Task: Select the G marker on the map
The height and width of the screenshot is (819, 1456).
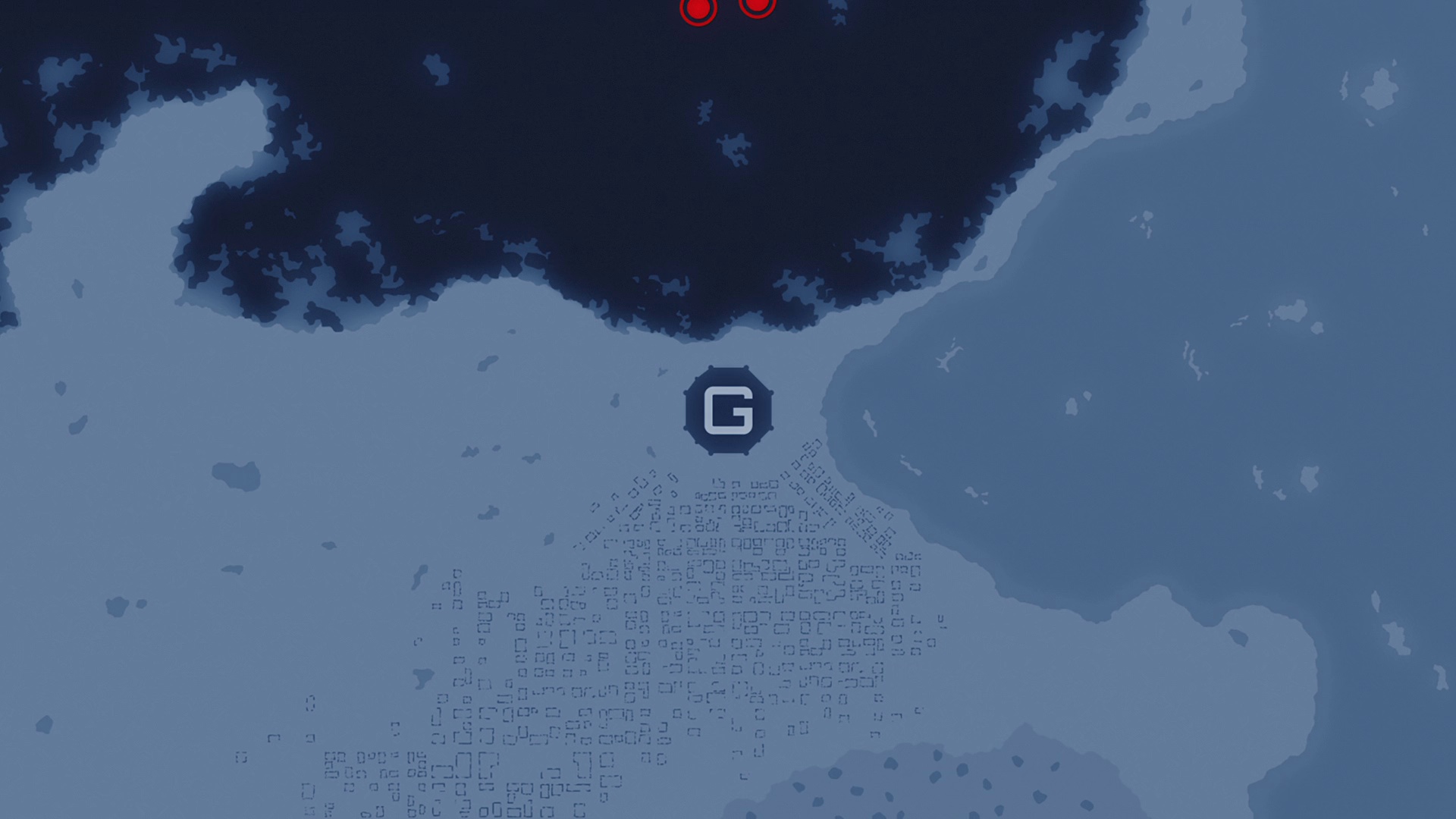Action: [x=728, y=410]
